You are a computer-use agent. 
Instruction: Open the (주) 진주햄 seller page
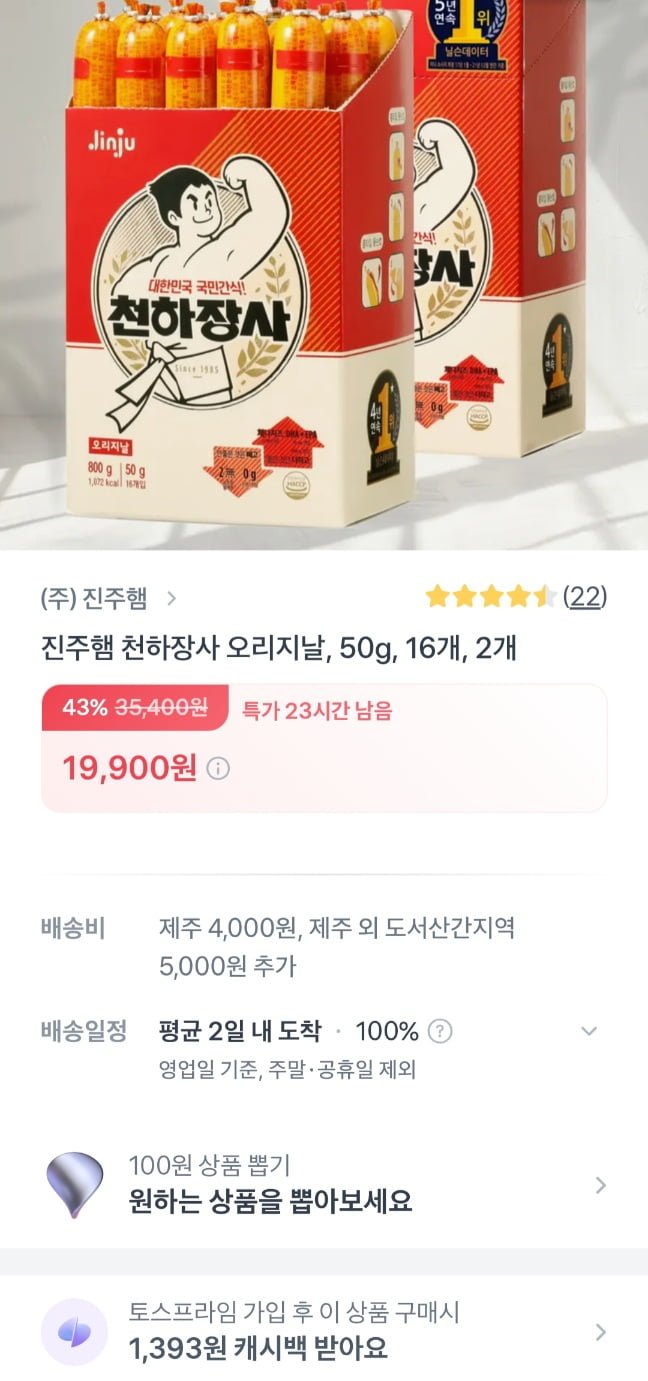point(109,598)
